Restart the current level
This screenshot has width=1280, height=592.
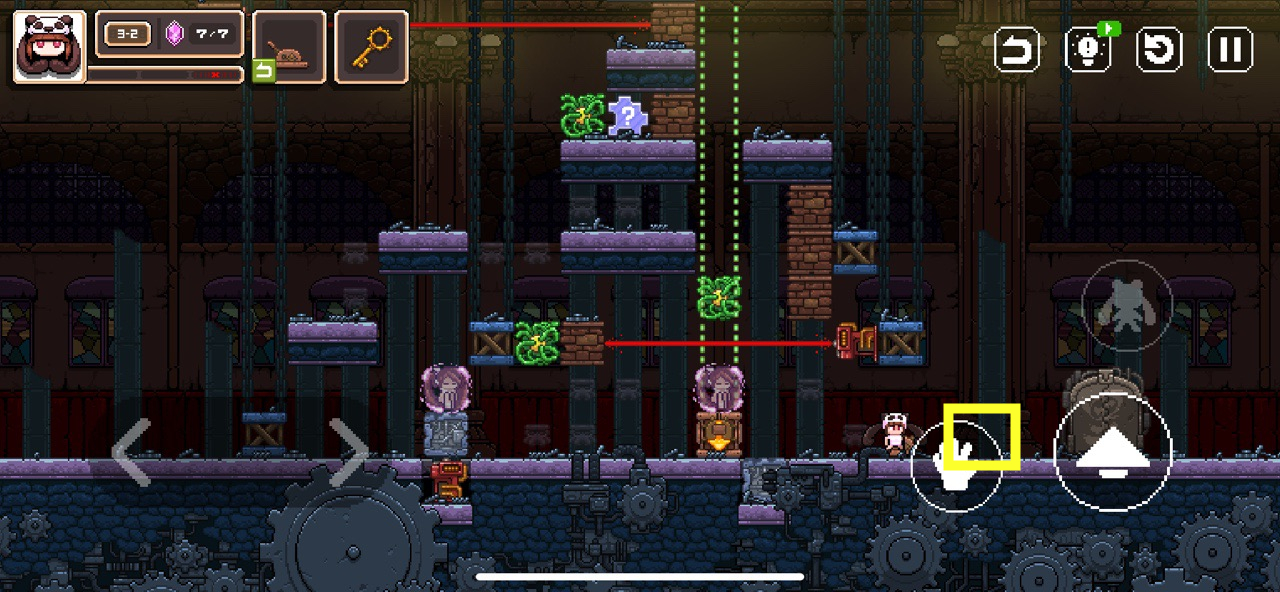[x=1159, y=50]
